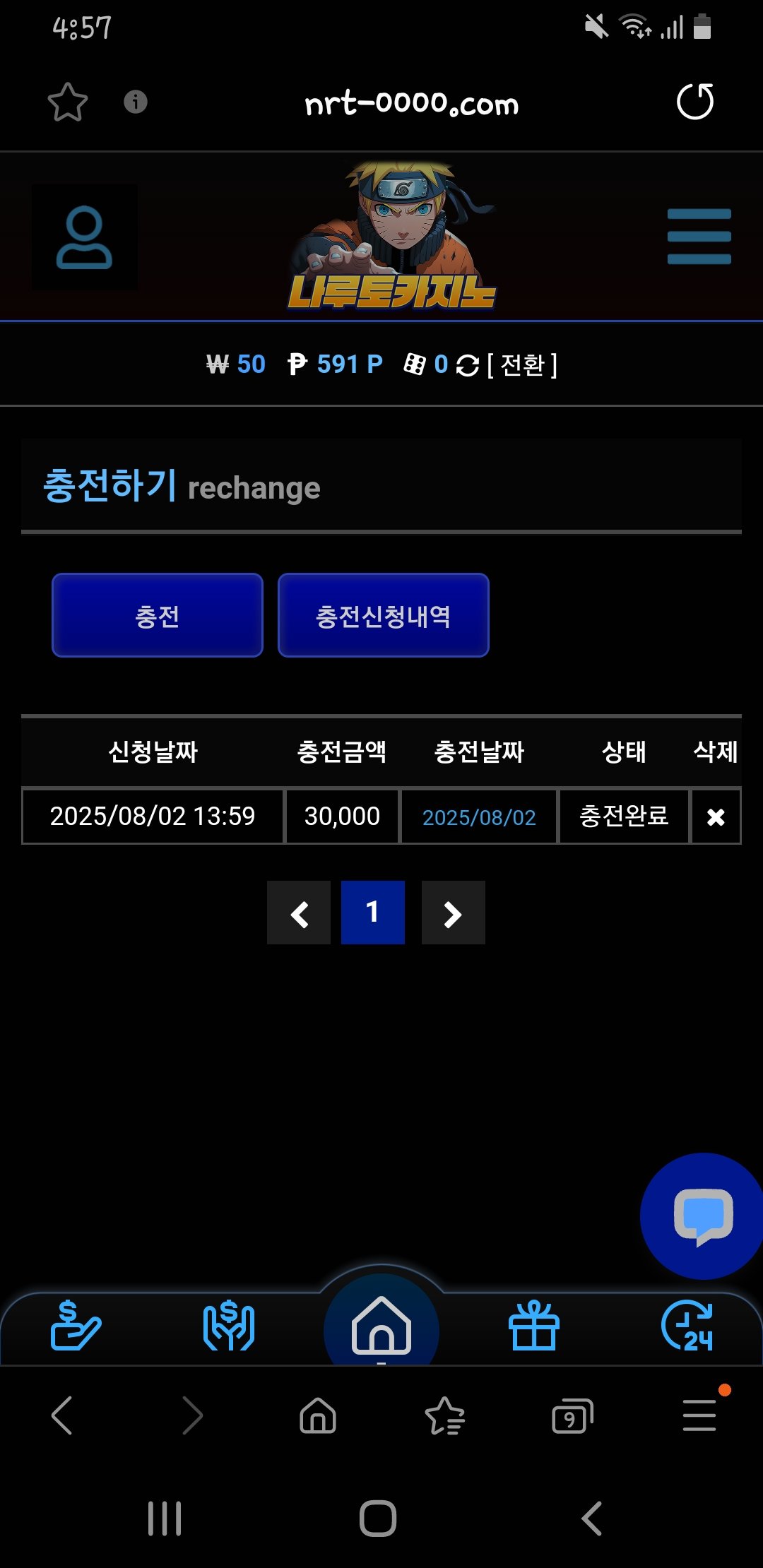Open the site info icon
The image size is (763, 1568).
tap(136, 102)
